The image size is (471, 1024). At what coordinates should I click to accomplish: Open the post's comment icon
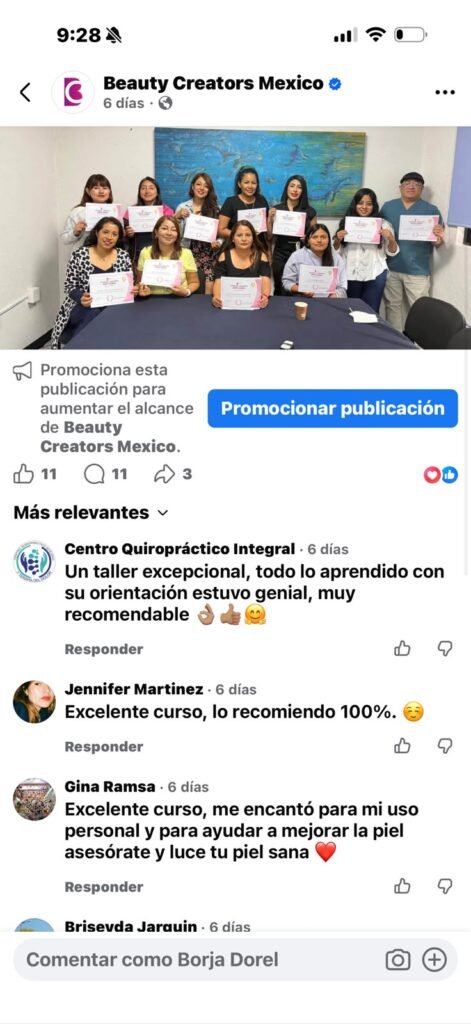pyautogui.click(x=94, y=474)
